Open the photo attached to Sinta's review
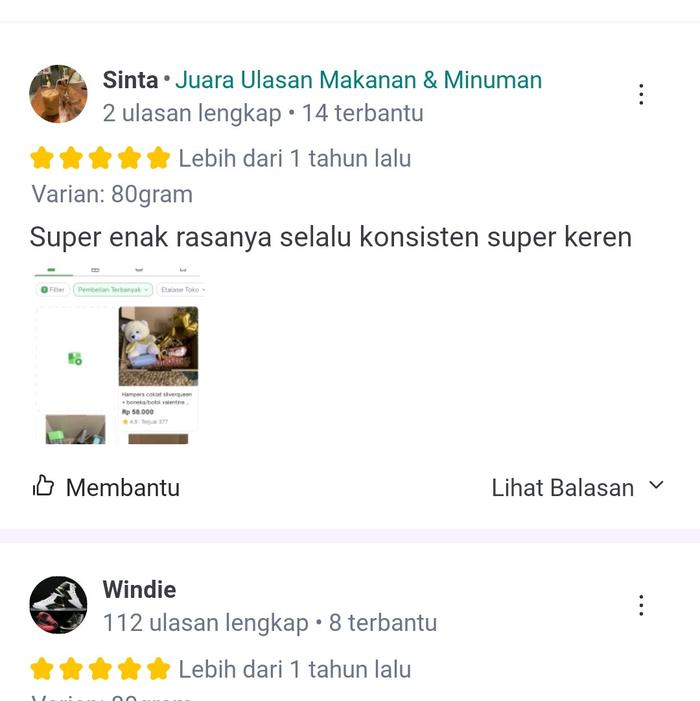The height and width of the screenshot is (701, 700). click(x=117, y=355)
